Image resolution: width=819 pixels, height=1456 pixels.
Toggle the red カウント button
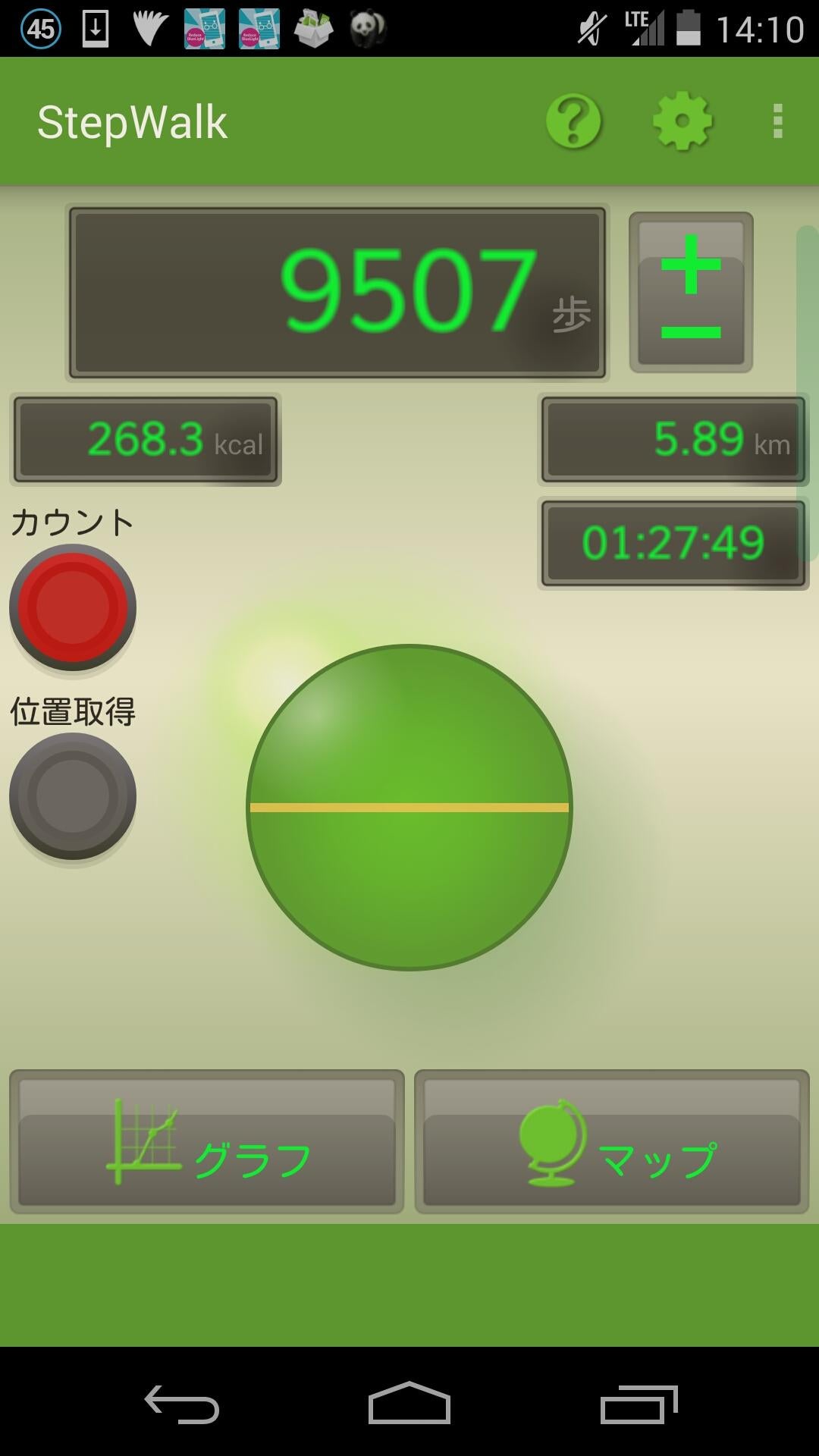73,607
